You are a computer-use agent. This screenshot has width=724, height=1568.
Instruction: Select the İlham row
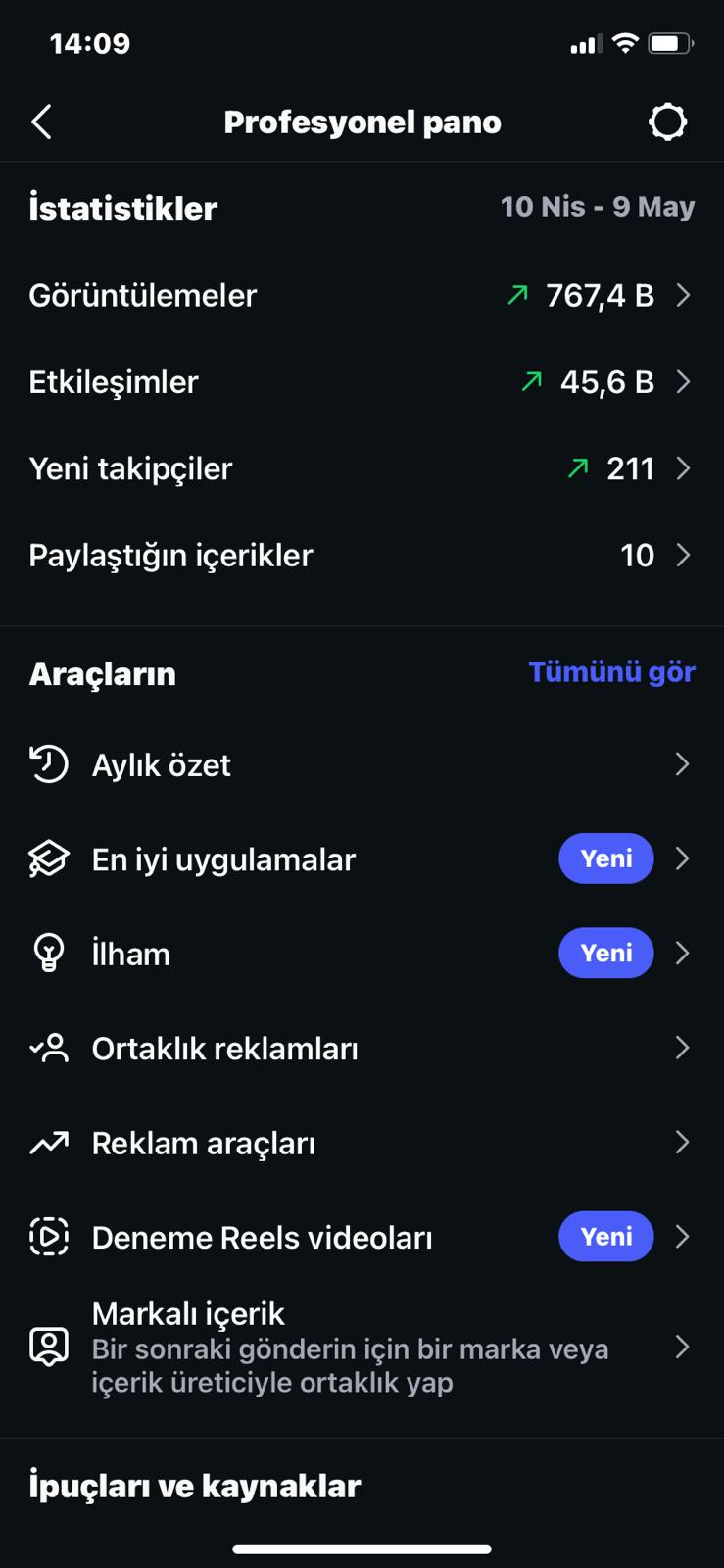pyautogui.click(x=362, y=954)
